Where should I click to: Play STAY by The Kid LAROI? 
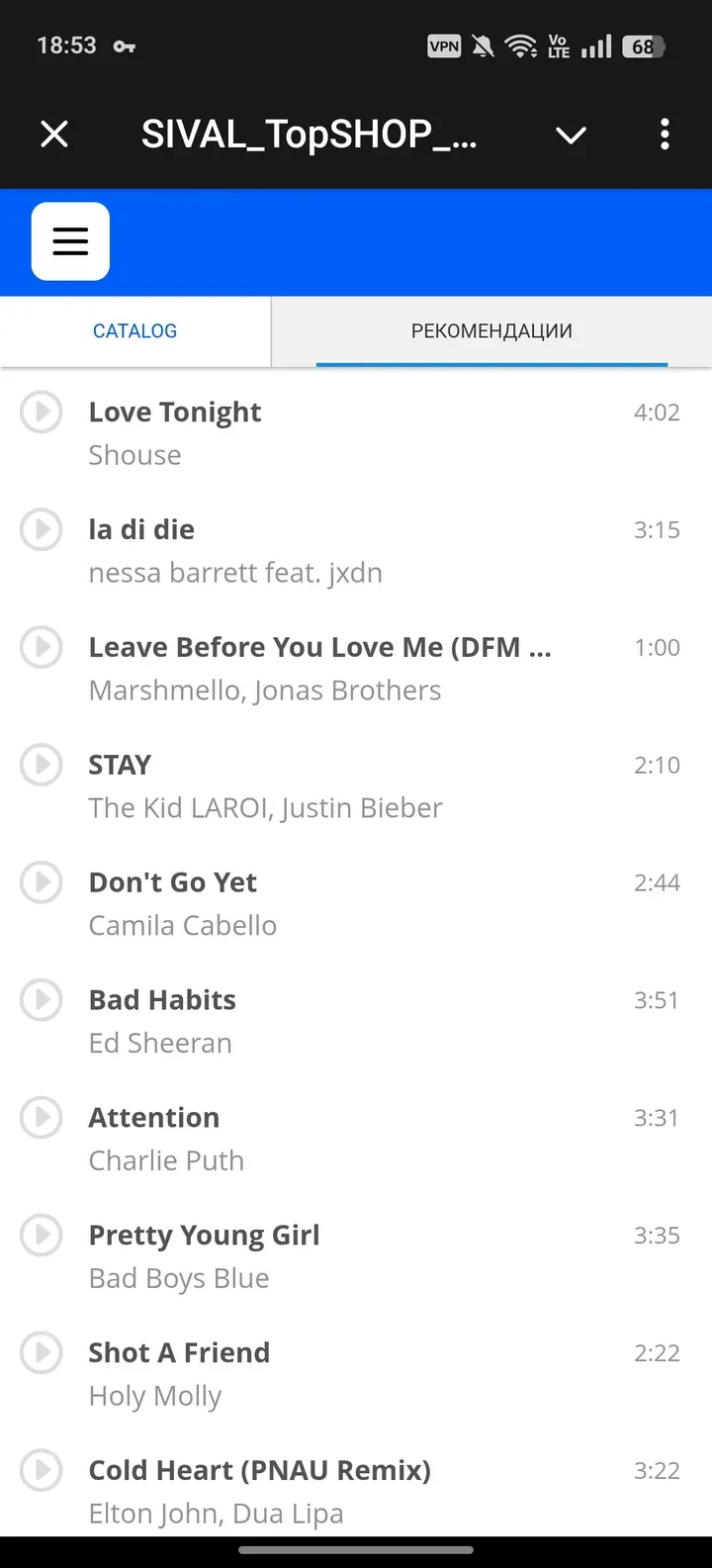(x=42, y=766)
